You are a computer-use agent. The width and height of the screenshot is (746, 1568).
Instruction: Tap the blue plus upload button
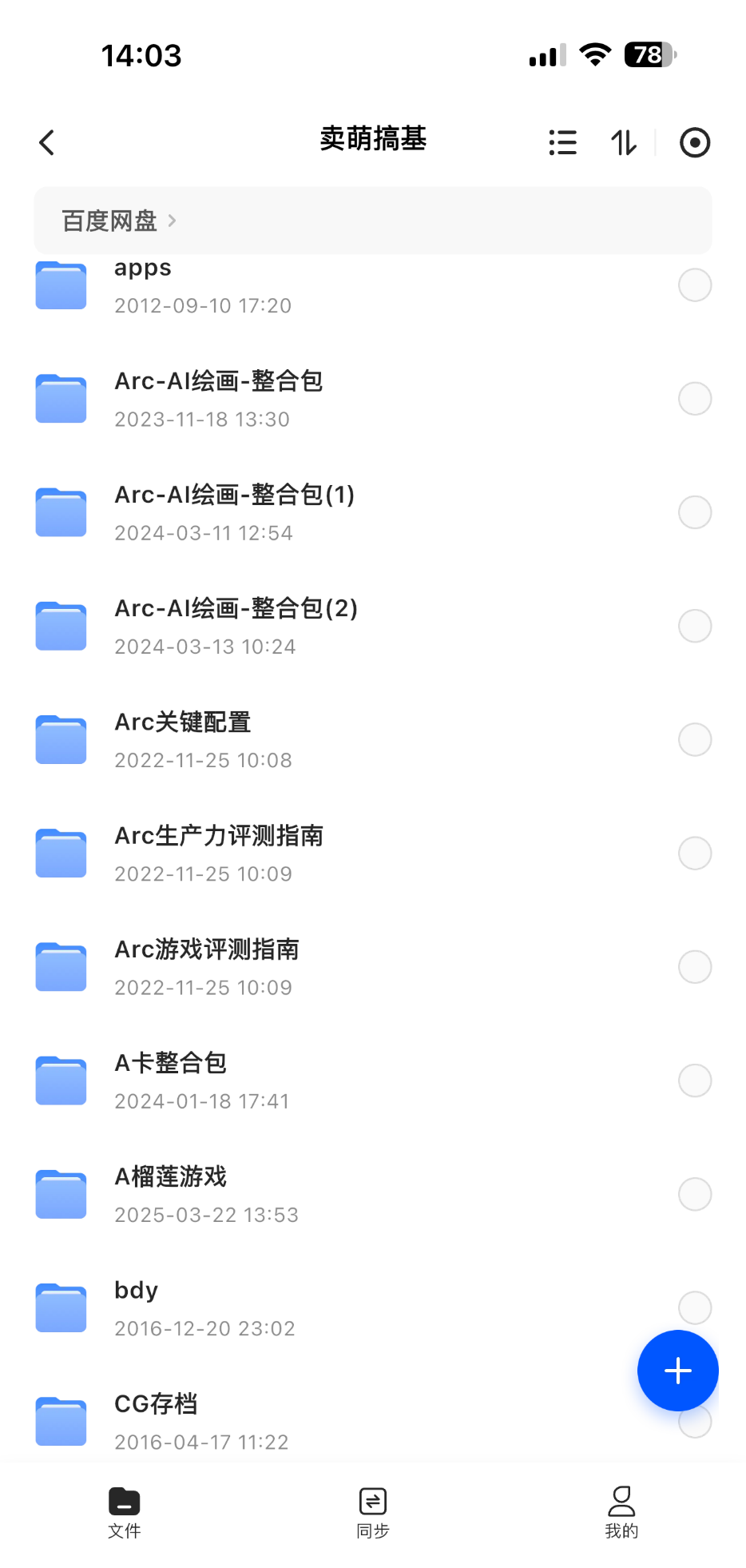tap(677, 1370)
